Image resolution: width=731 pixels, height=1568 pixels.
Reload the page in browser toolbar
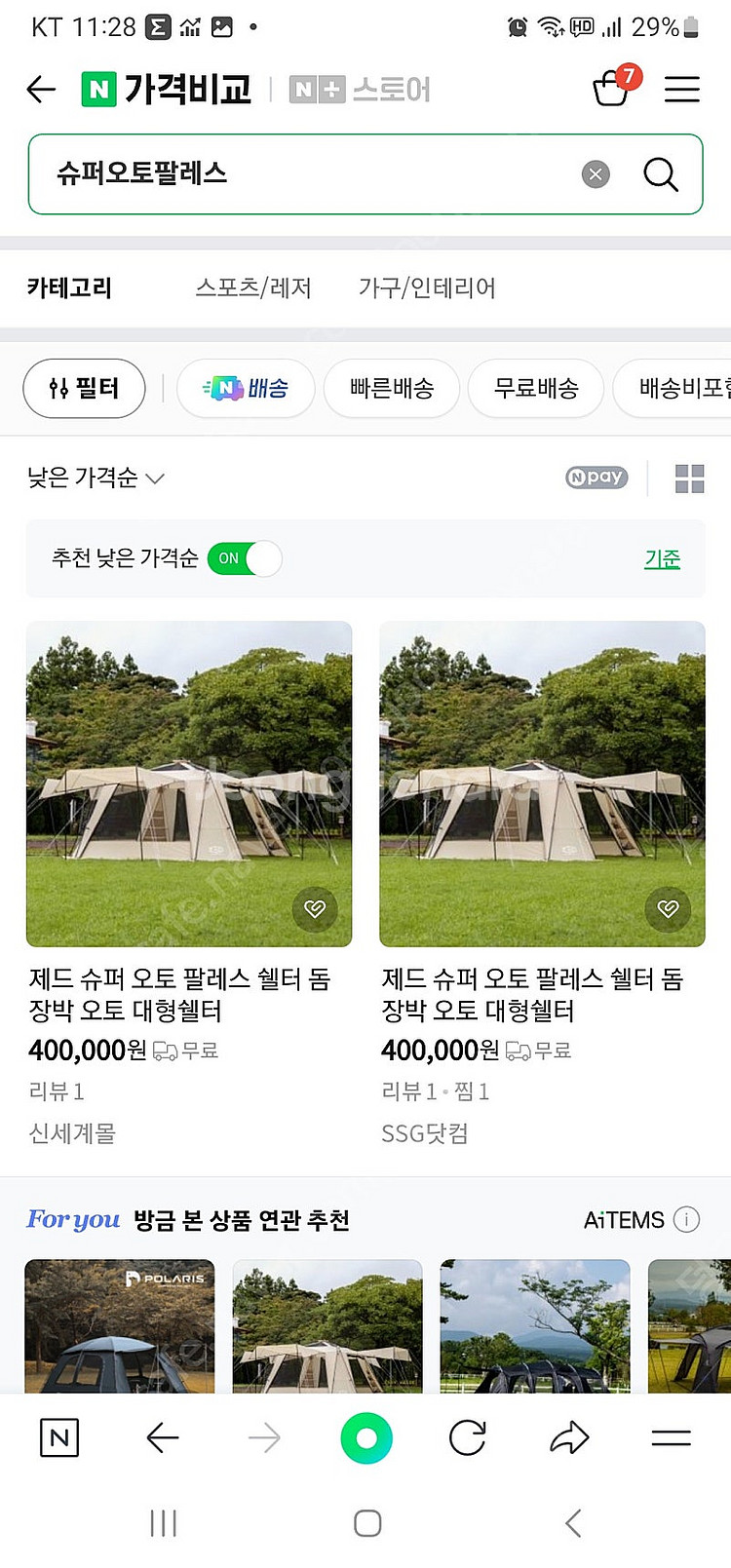467,1437
